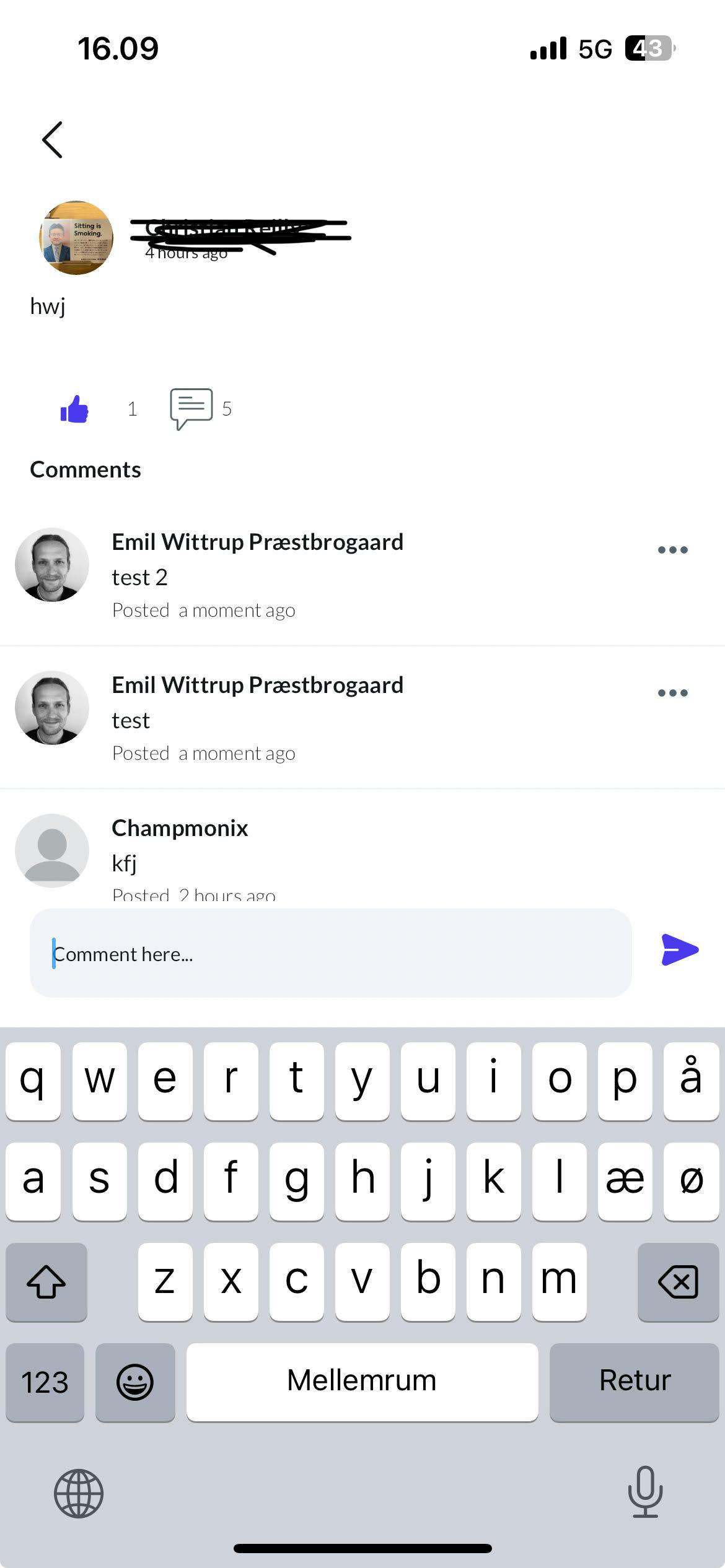This screenshot has width=725, height=1568.
Task: Send the comment with the arrow icon
Action: (680, 950)
